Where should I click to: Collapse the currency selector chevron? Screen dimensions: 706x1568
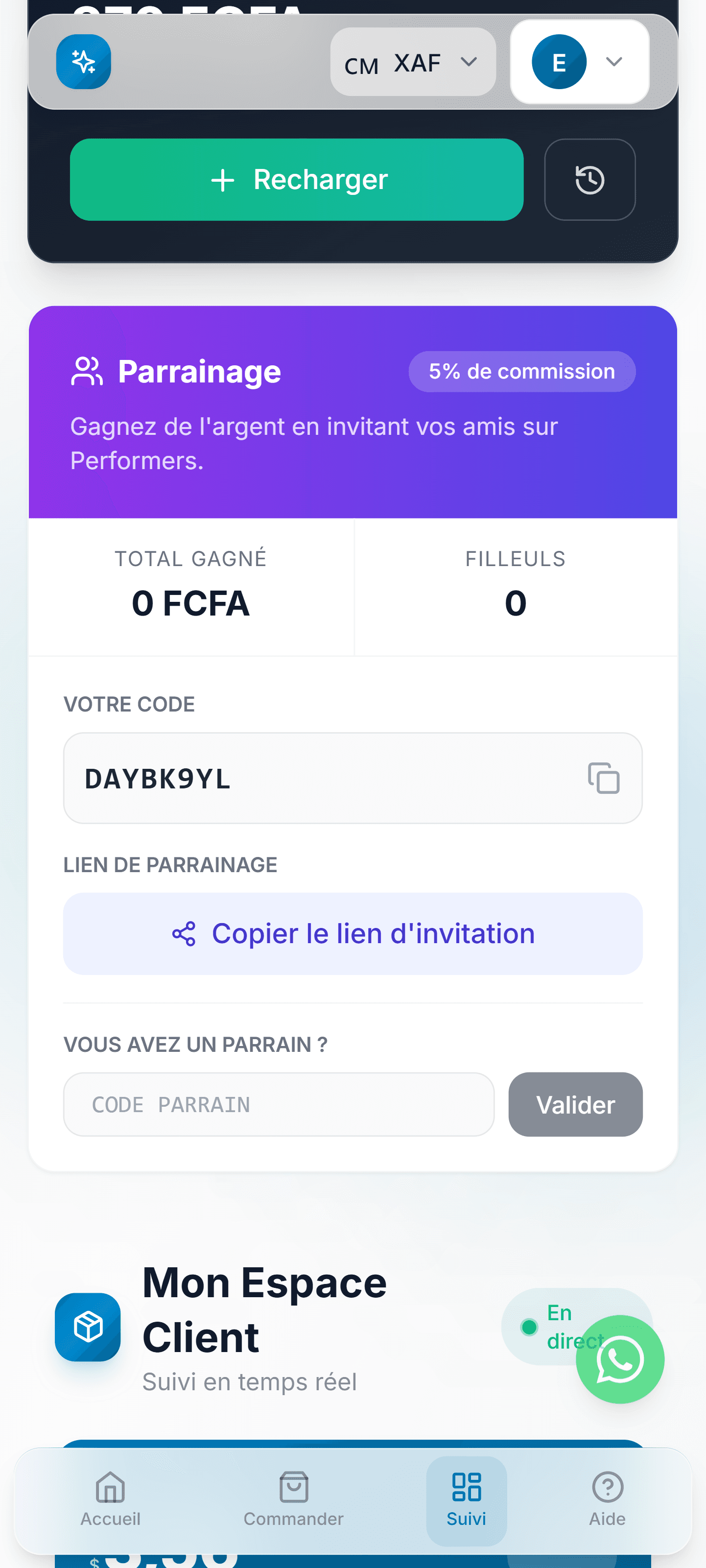(x=468, y=62)
